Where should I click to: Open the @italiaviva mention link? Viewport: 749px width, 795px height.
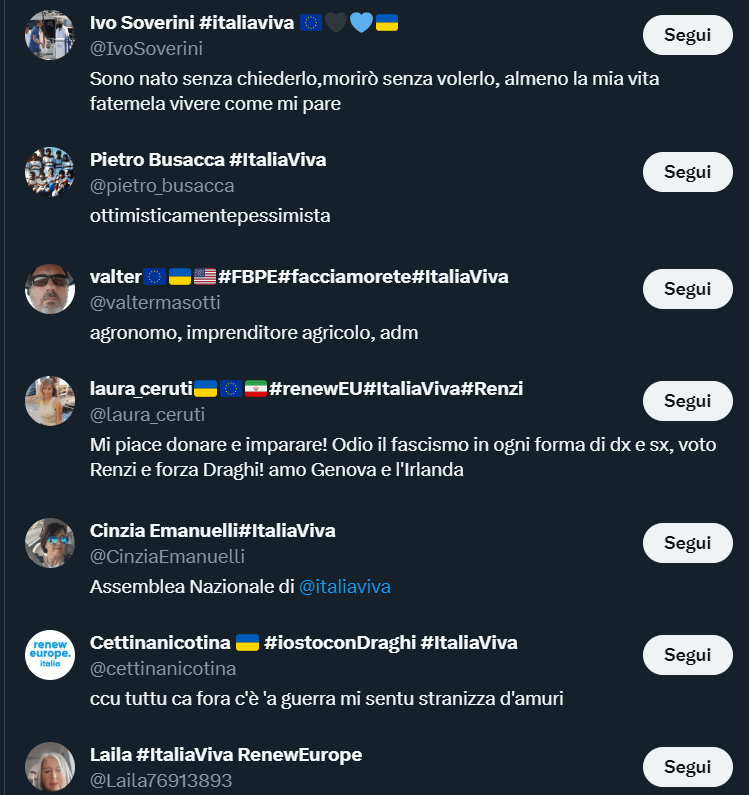344,587
